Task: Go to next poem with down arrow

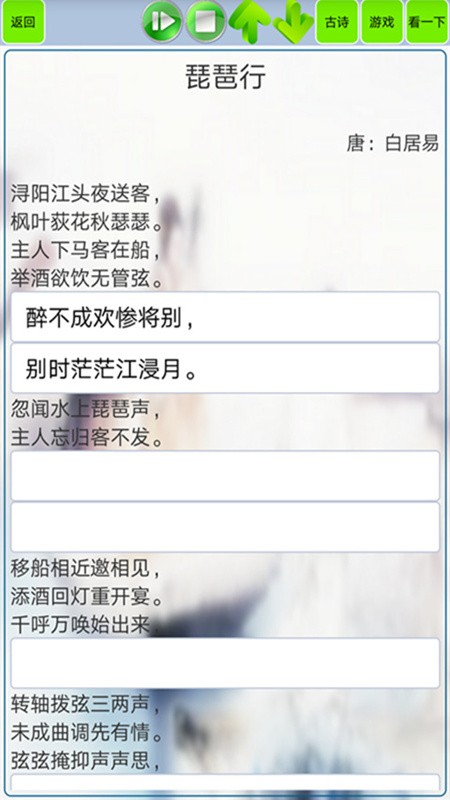Action: [294, 22]
